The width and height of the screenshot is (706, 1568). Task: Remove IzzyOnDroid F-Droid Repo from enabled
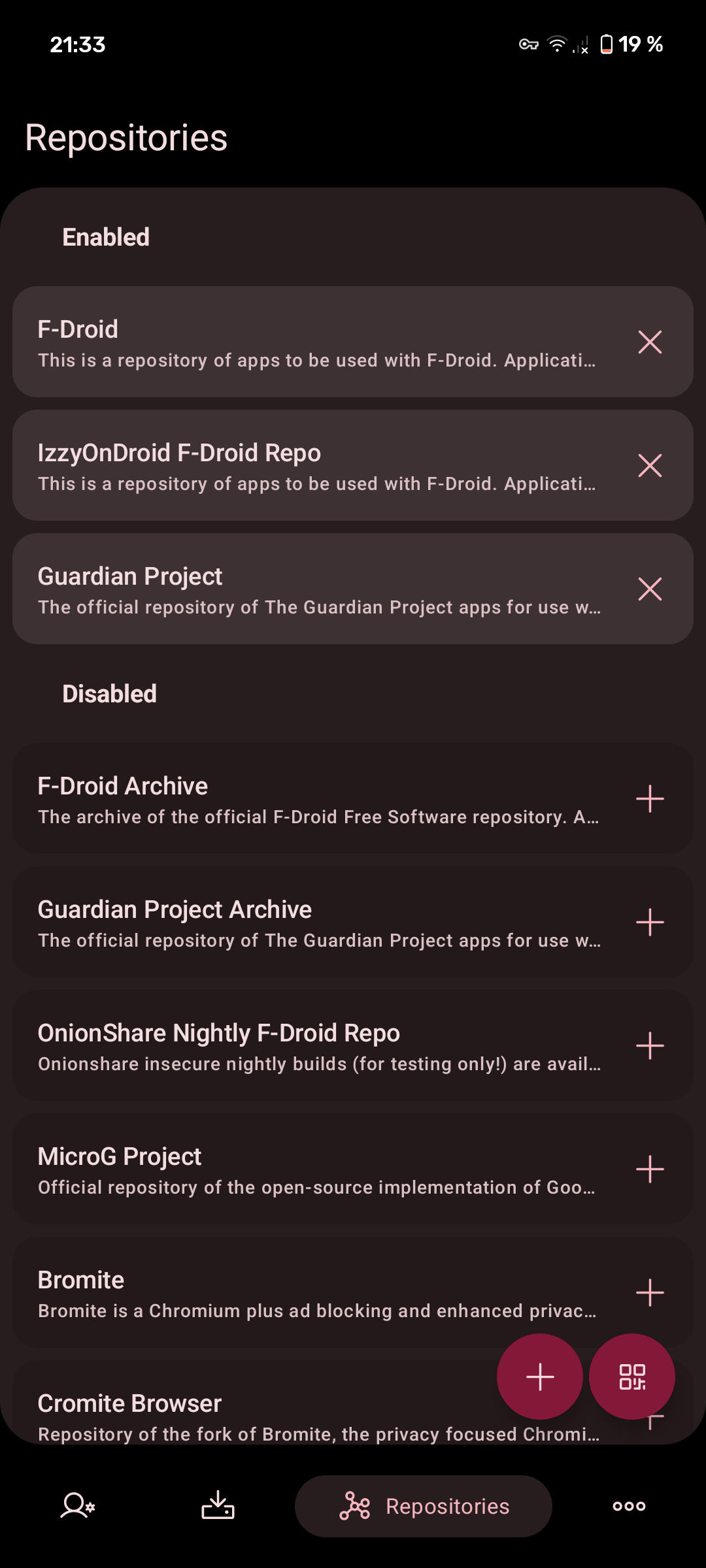point(650,465)
